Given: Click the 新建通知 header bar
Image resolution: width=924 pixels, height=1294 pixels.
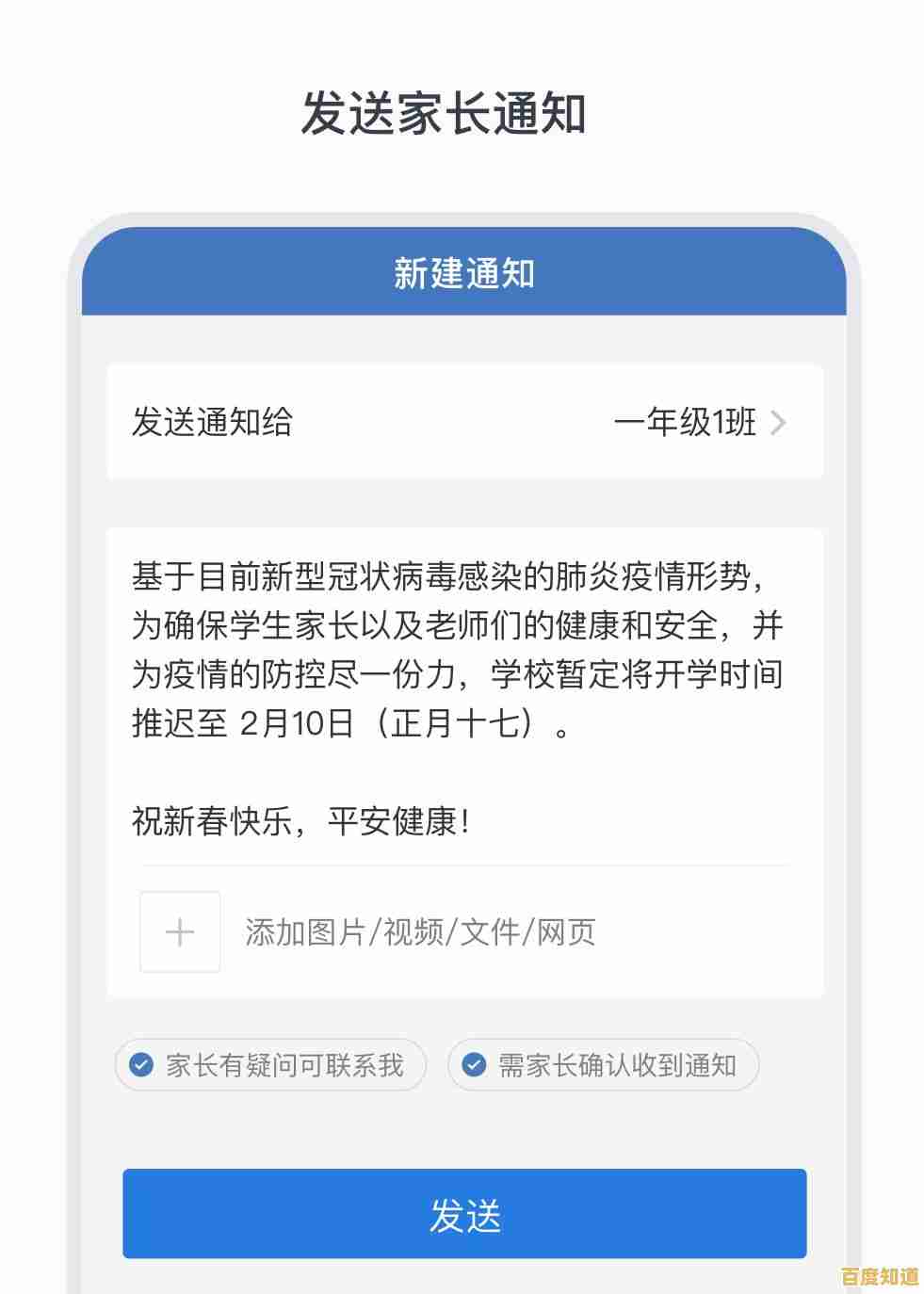Looking at the screenshot, I should click(462, 275).
